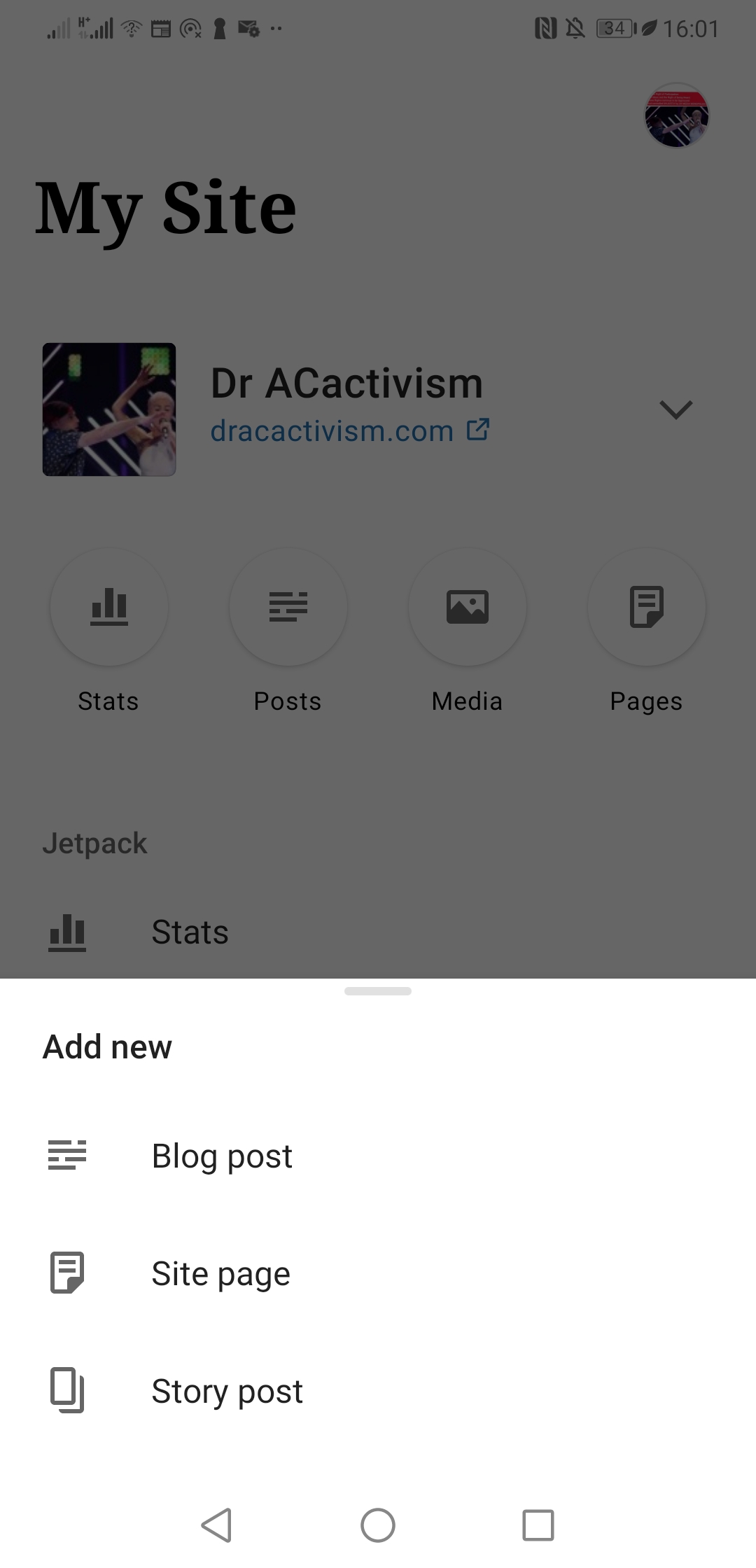Image resolution: width=756 pixels, height=1568 pixels.
Task: Go to the Android home screen
Action: tap(378, 1525)
